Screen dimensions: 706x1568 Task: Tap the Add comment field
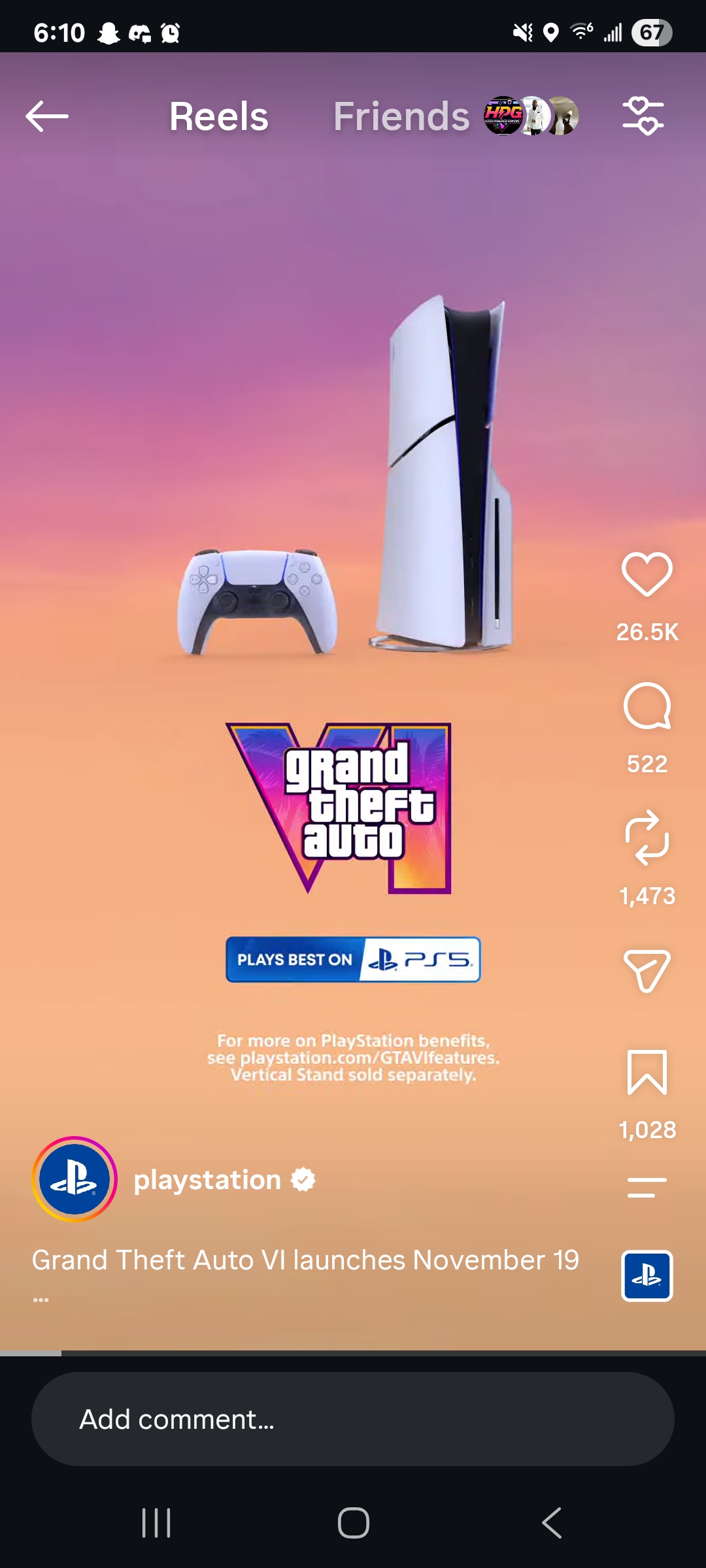[x=353, y=1419]
